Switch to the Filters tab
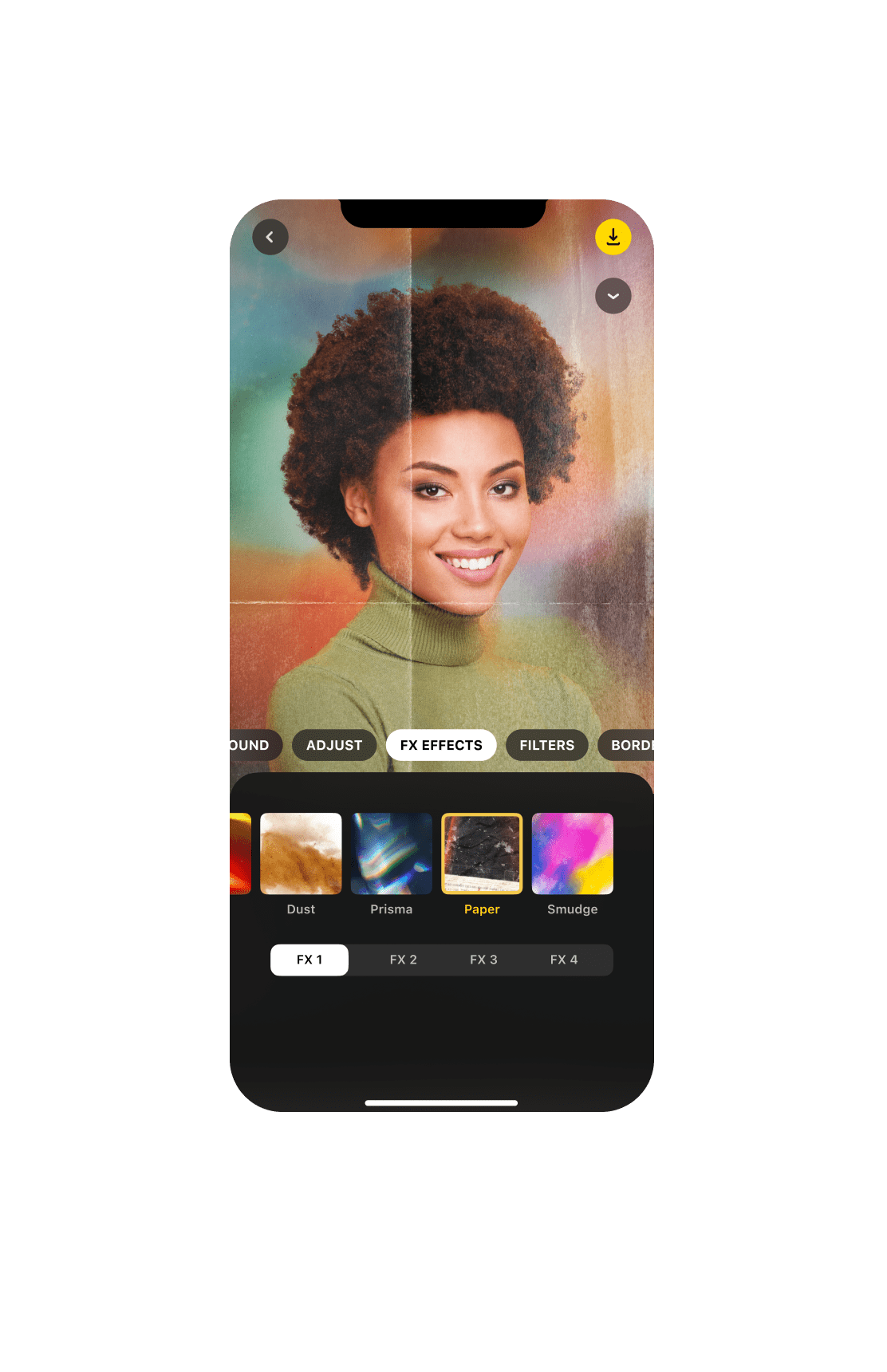Screen dimensions: 887x1372 click(547, 745)
